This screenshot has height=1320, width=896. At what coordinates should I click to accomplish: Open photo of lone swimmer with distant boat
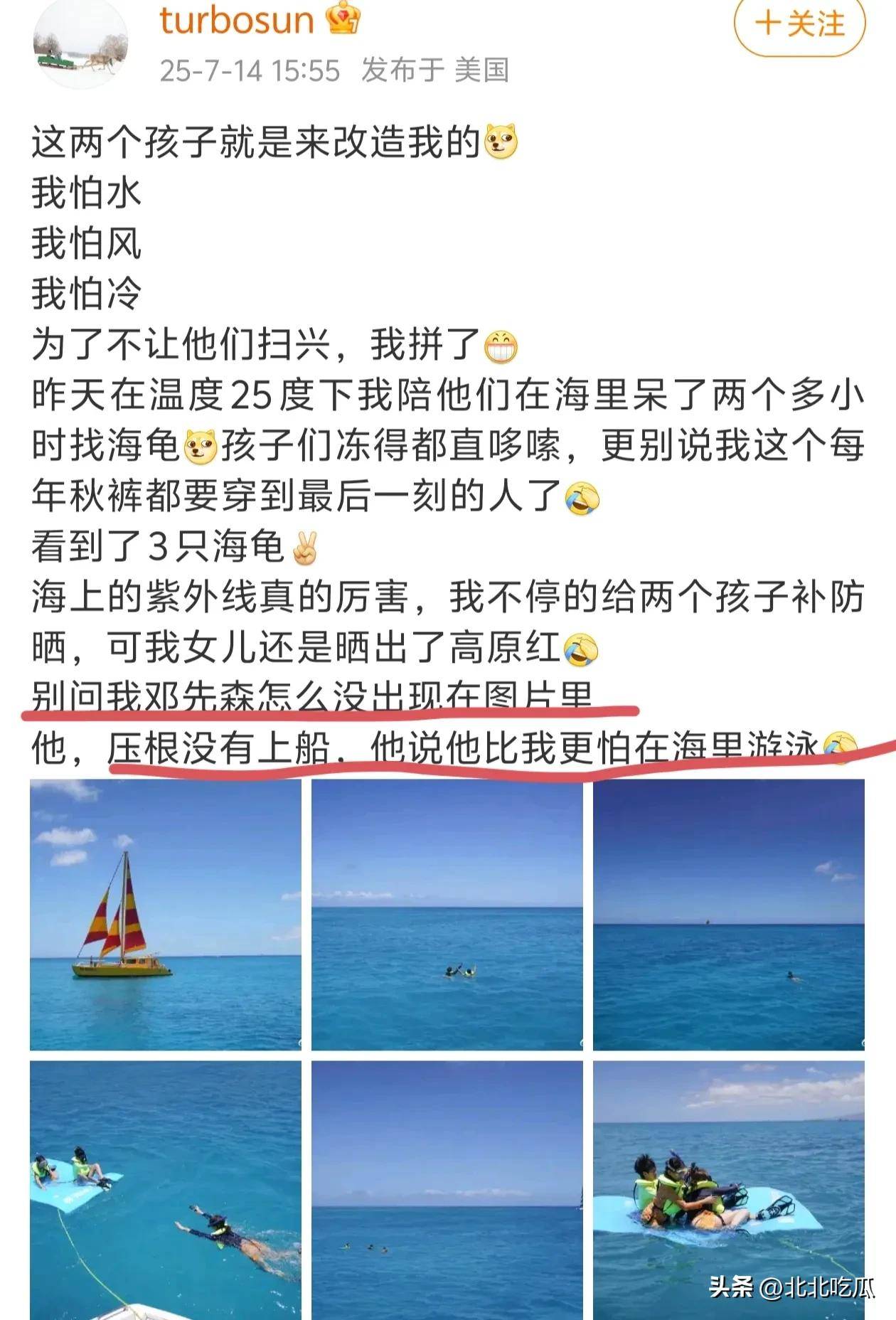click(x=728, y=914)
